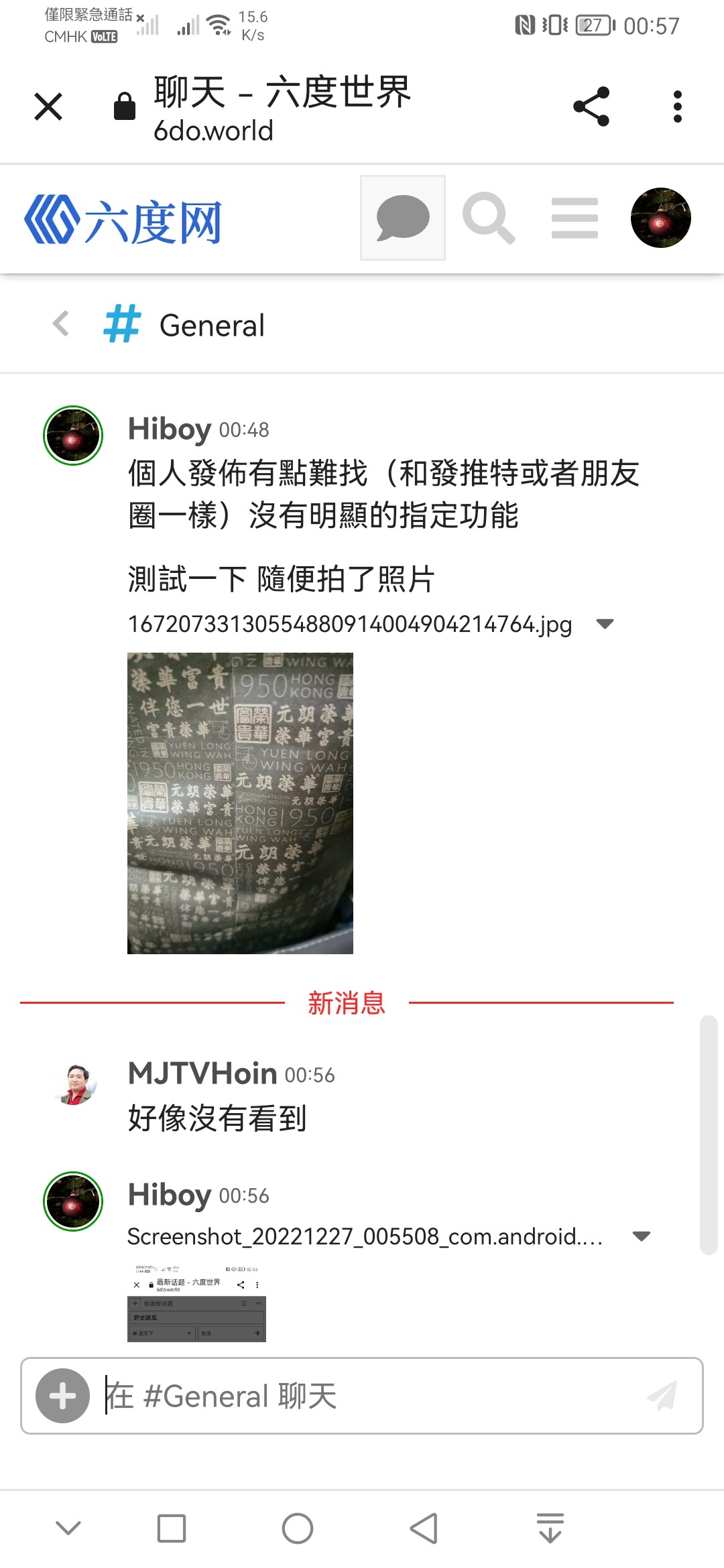Share this page via the share icon

click(591, 107)
